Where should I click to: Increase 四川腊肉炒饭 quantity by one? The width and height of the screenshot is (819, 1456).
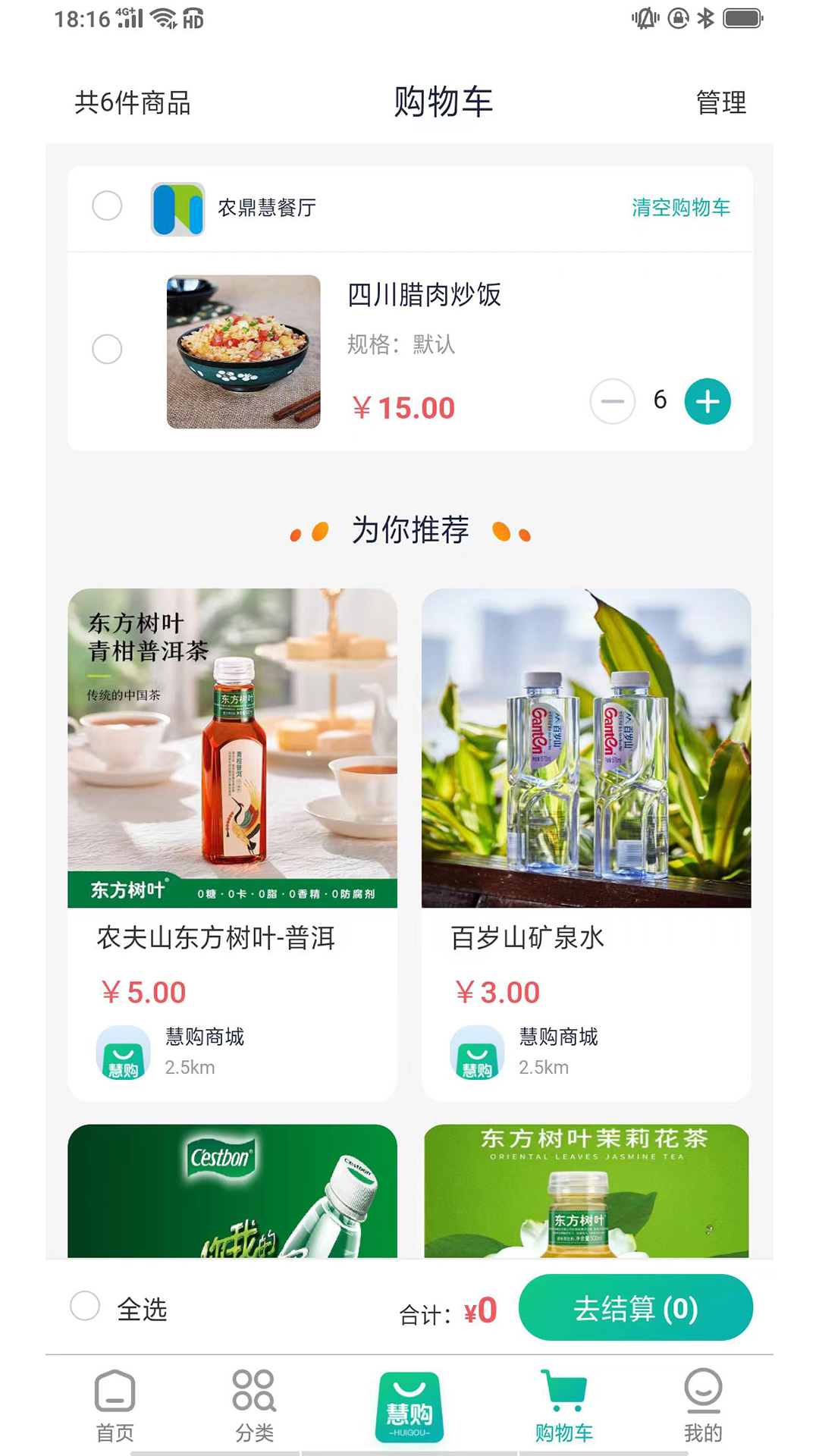(x=707, y=401)
